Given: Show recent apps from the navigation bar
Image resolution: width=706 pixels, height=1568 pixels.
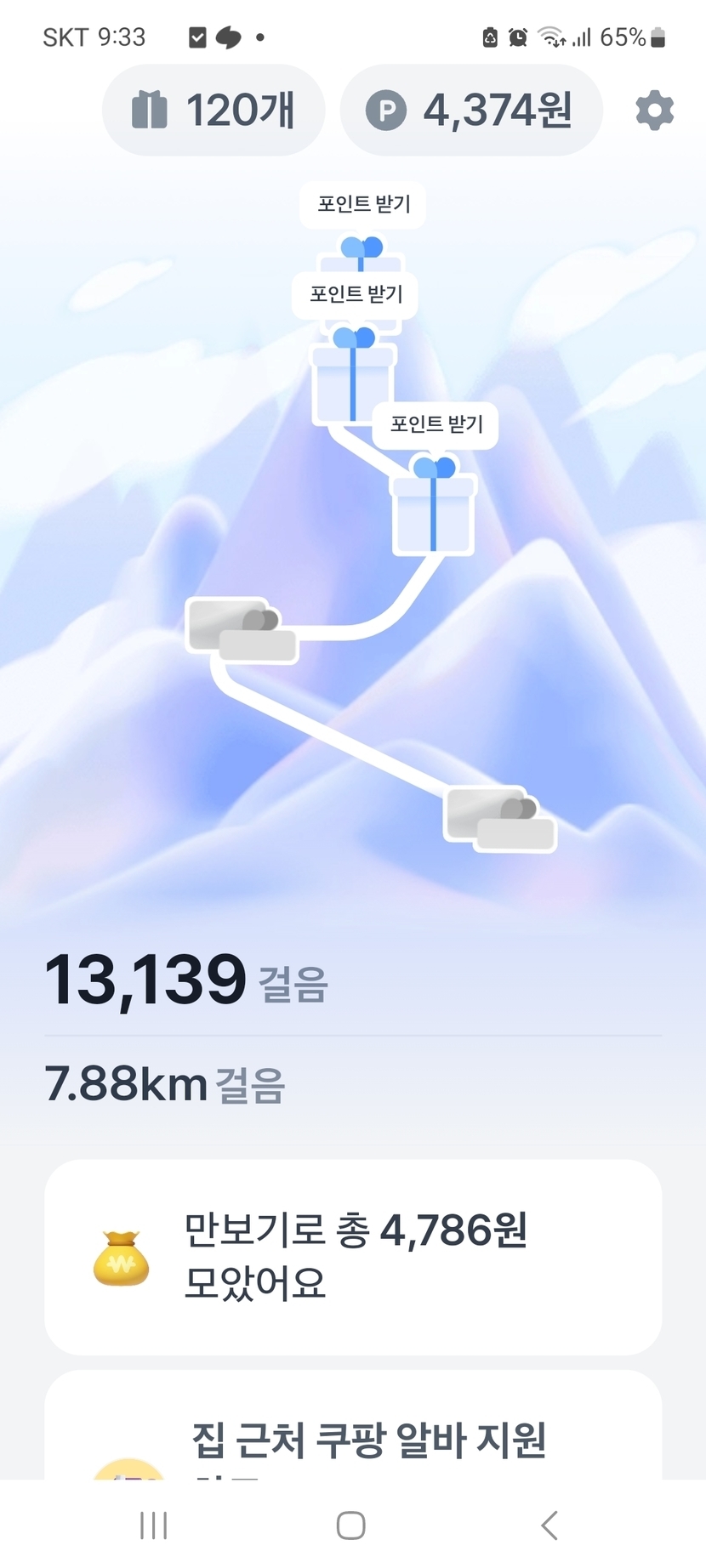Looking at the screenshot, I should click(153, 1525).
